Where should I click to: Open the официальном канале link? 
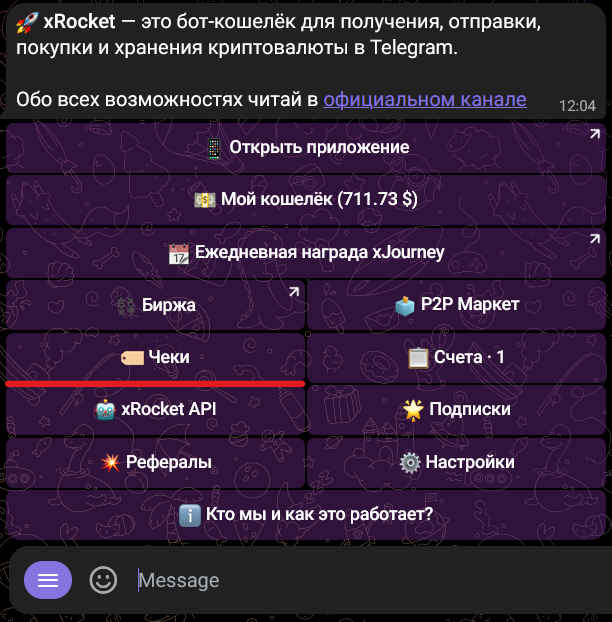[x=424, y=100]
